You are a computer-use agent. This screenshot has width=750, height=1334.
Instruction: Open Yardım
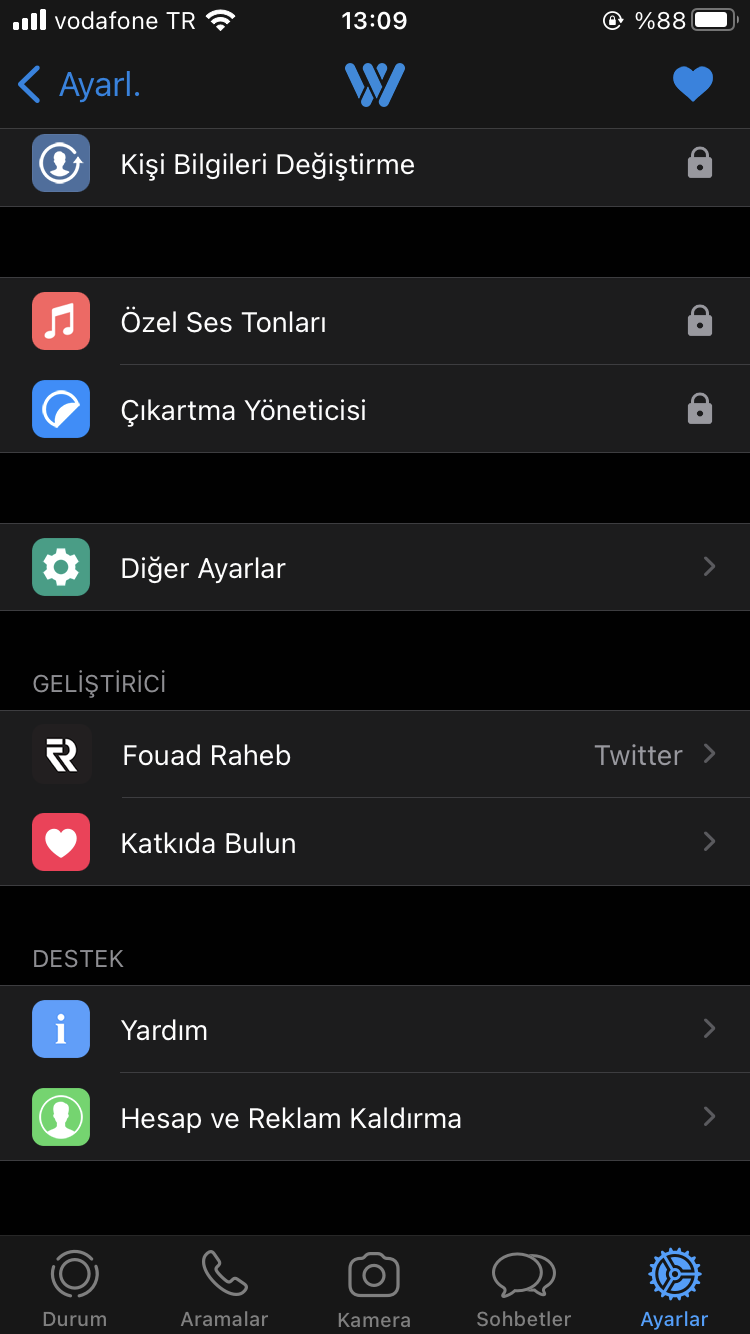(x=375, y=1029)
